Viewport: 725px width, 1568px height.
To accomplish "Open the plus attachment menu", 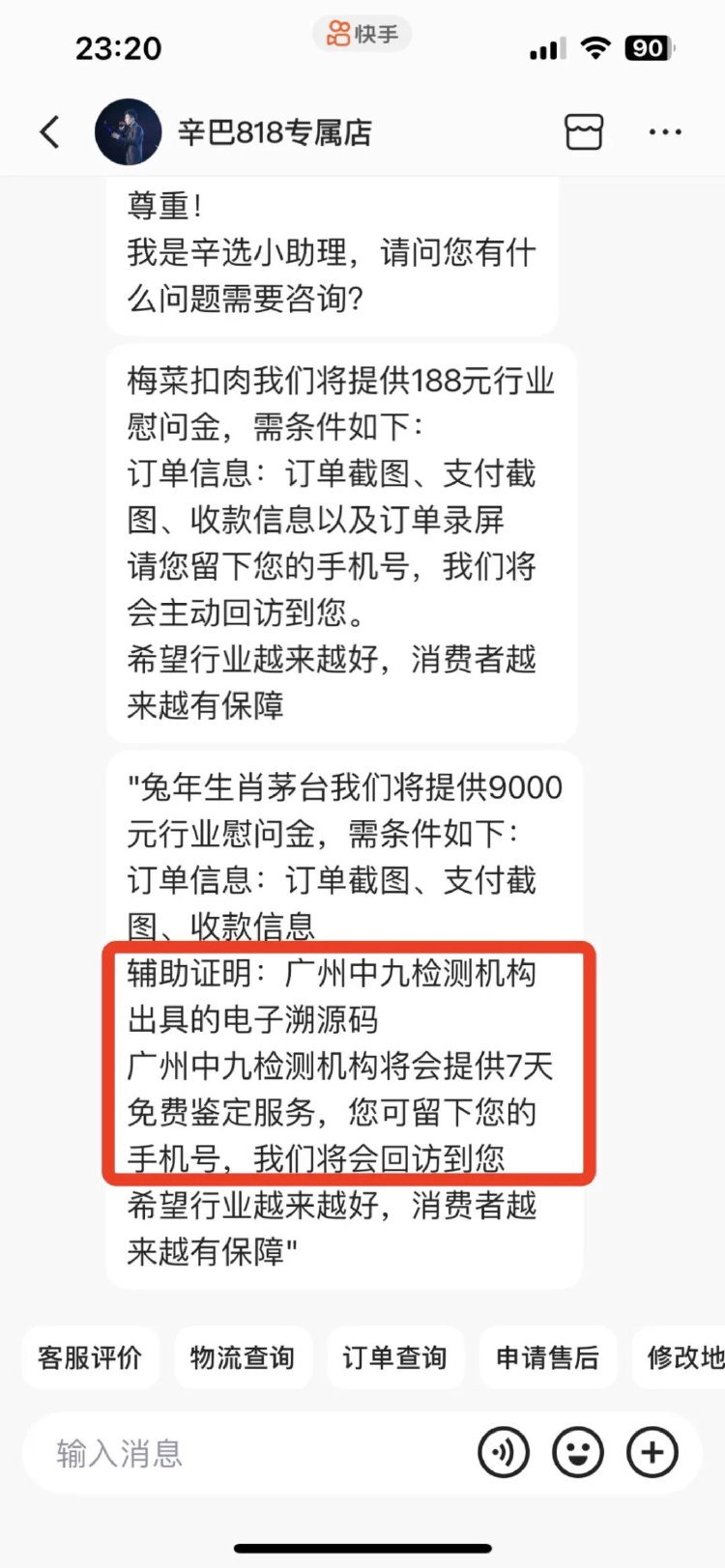I will tap(652, 1452).
